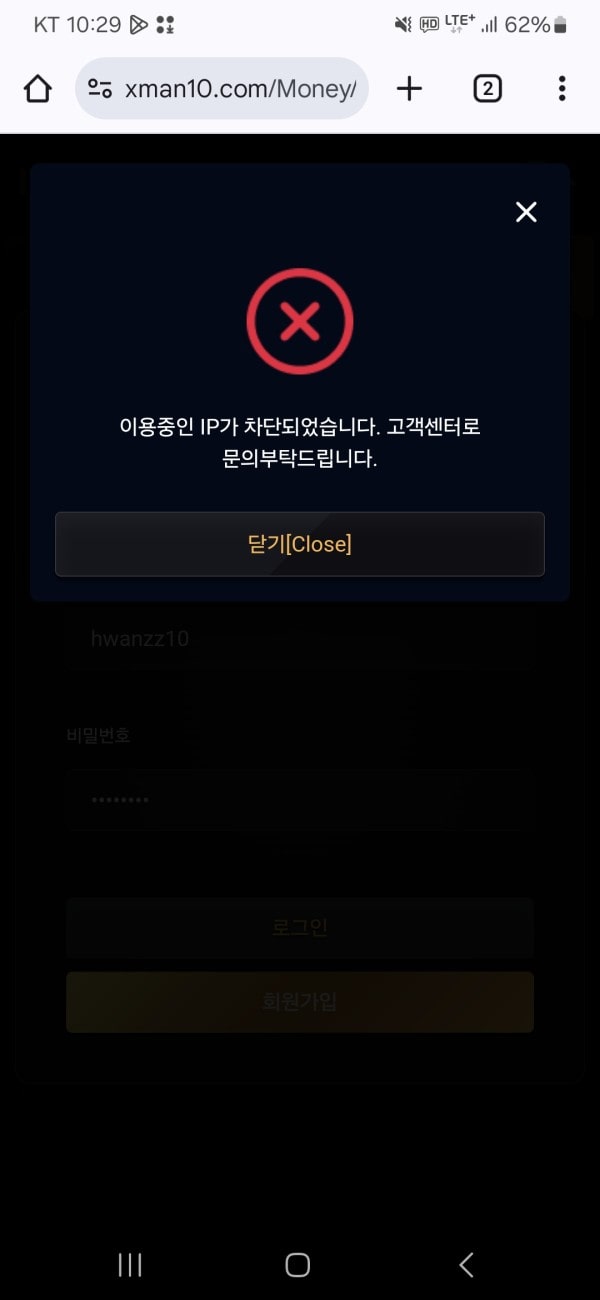The width and height of the screenshot is (600, 1300).
Task: View site information next to the URL
Action: 100,89
